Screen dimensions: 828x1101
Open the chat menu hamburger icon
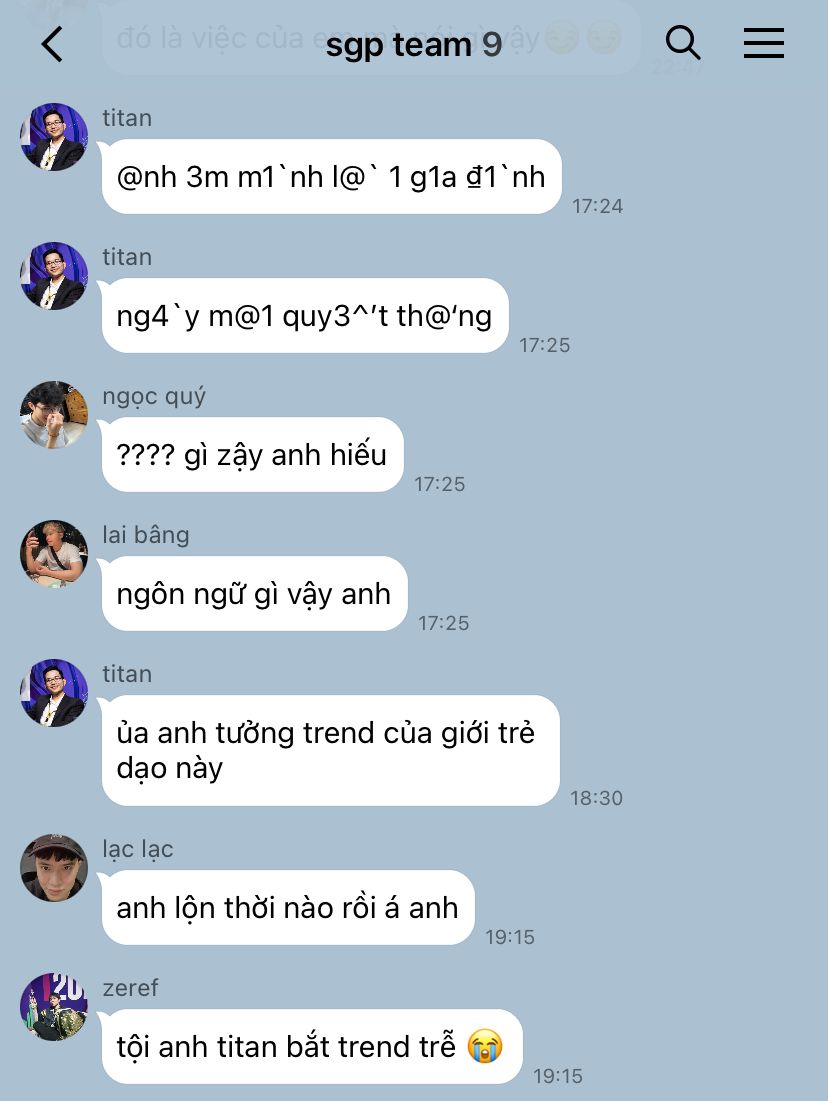(763, 43)
